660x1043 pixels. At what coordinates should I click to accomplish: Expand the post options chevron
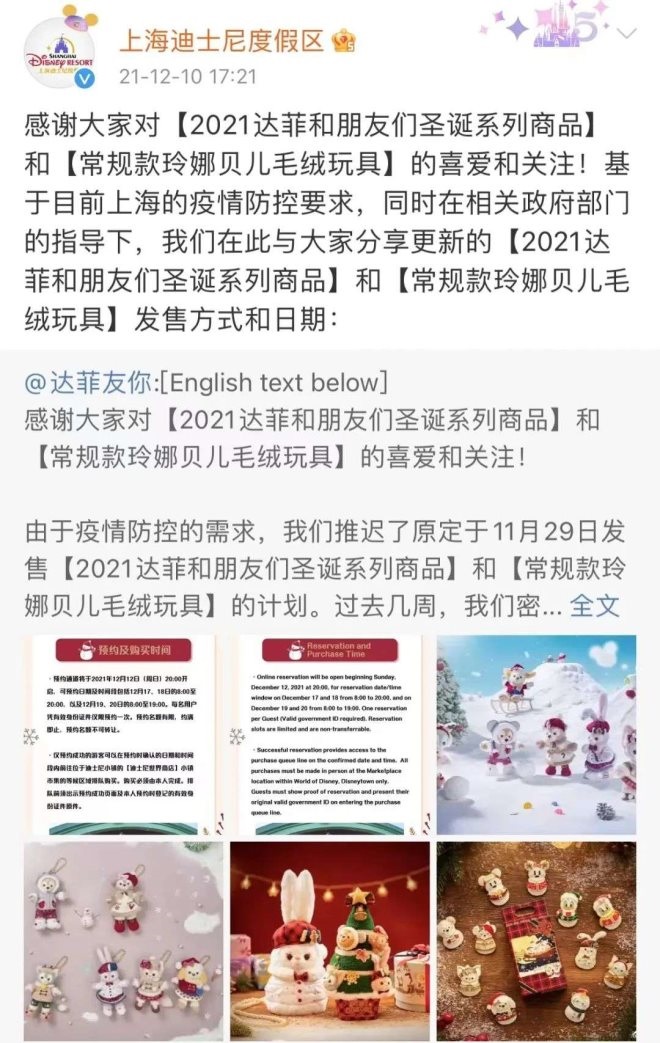[627, 35]
